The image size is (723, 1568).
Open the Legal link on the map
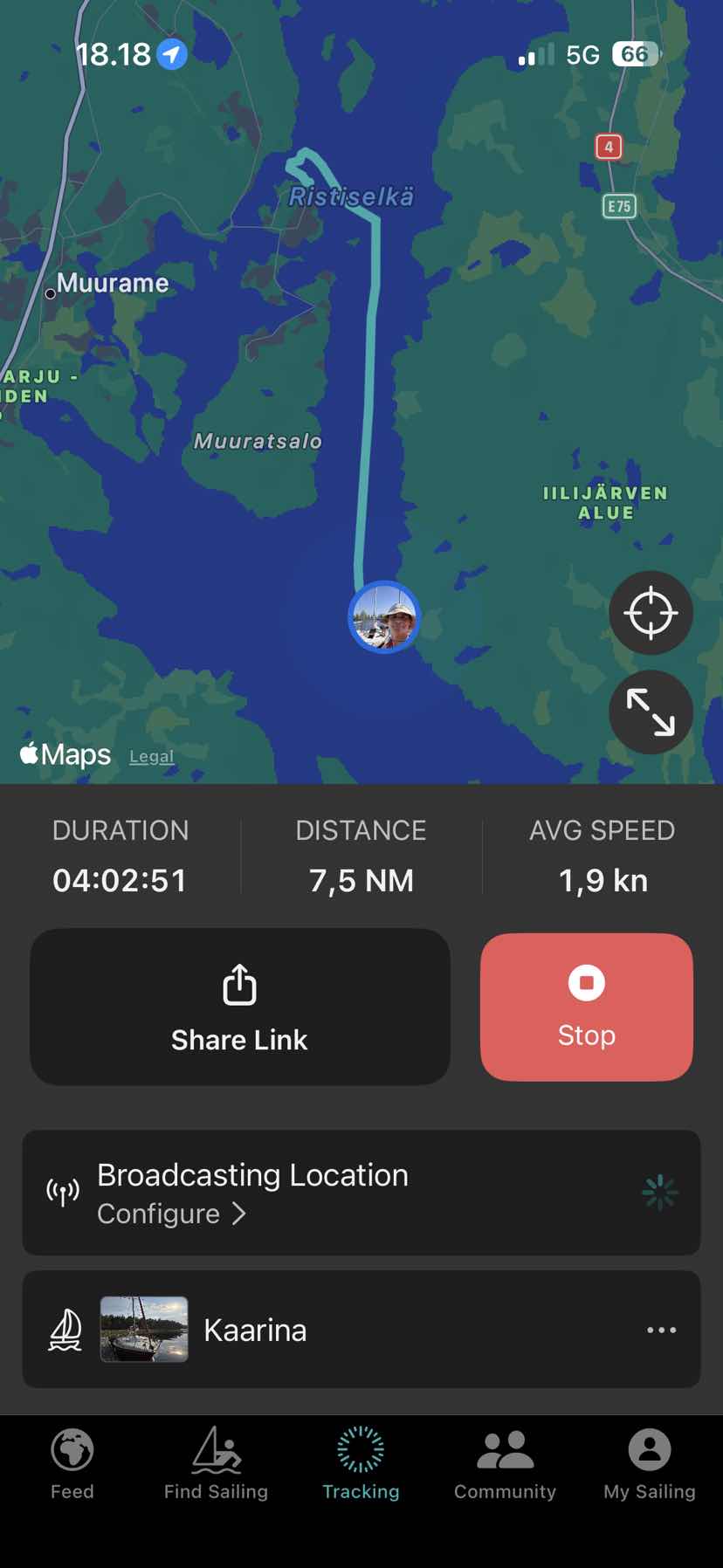pos(152,756)
